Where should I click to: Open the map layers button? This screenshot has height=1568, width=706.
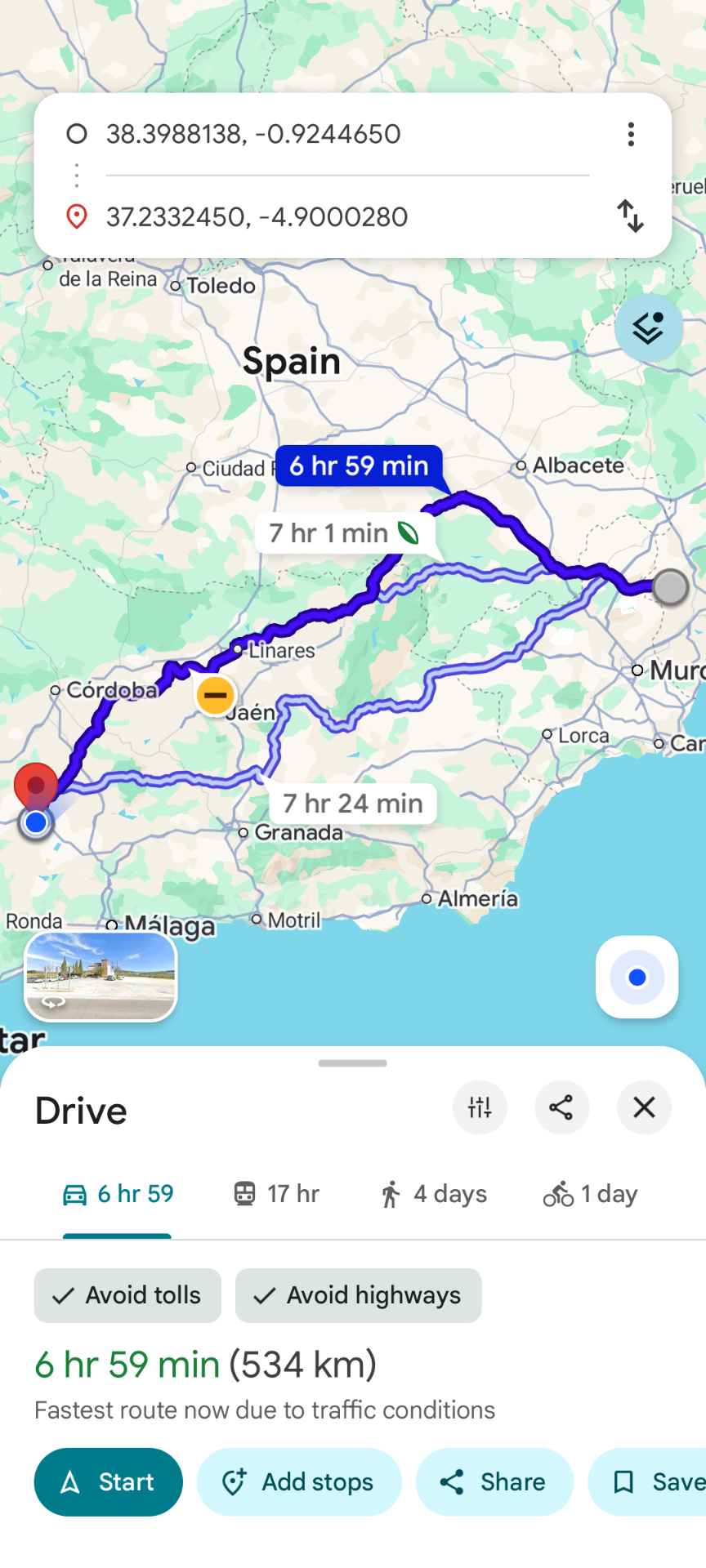[649, 328]
